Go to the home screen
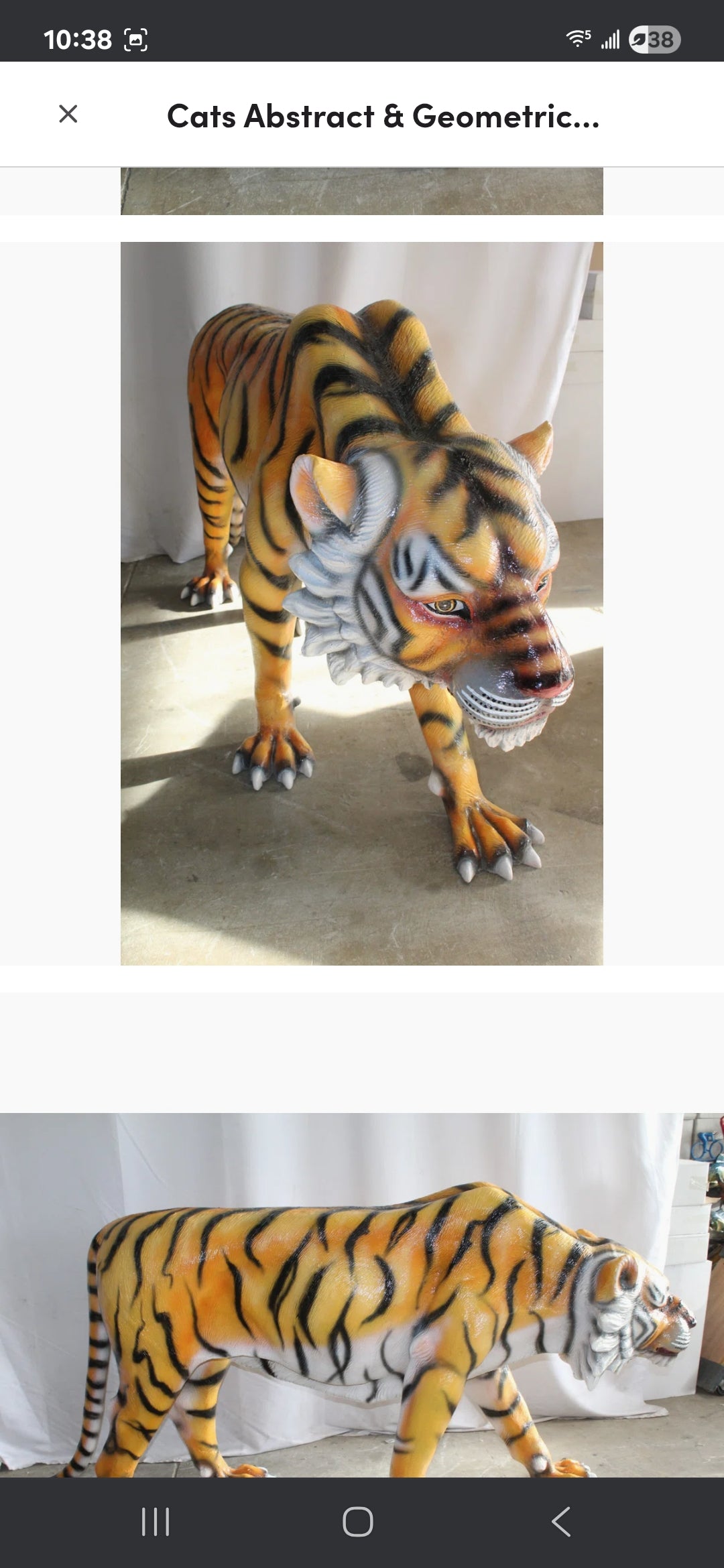This screenshot has height=1568, width=724. (x=358, y=1521)
